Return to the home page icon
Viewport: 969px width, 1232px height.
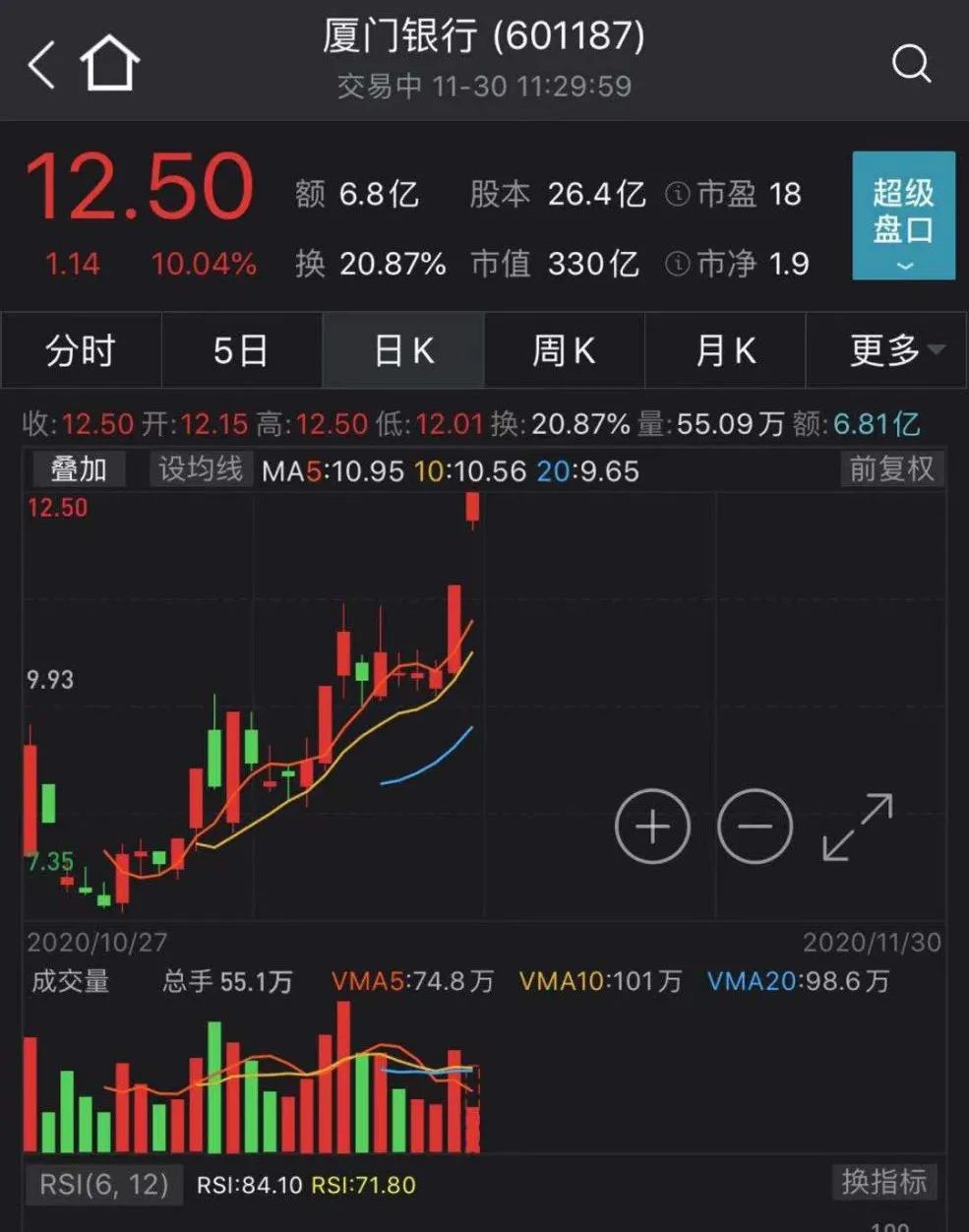tap(109, 63)
